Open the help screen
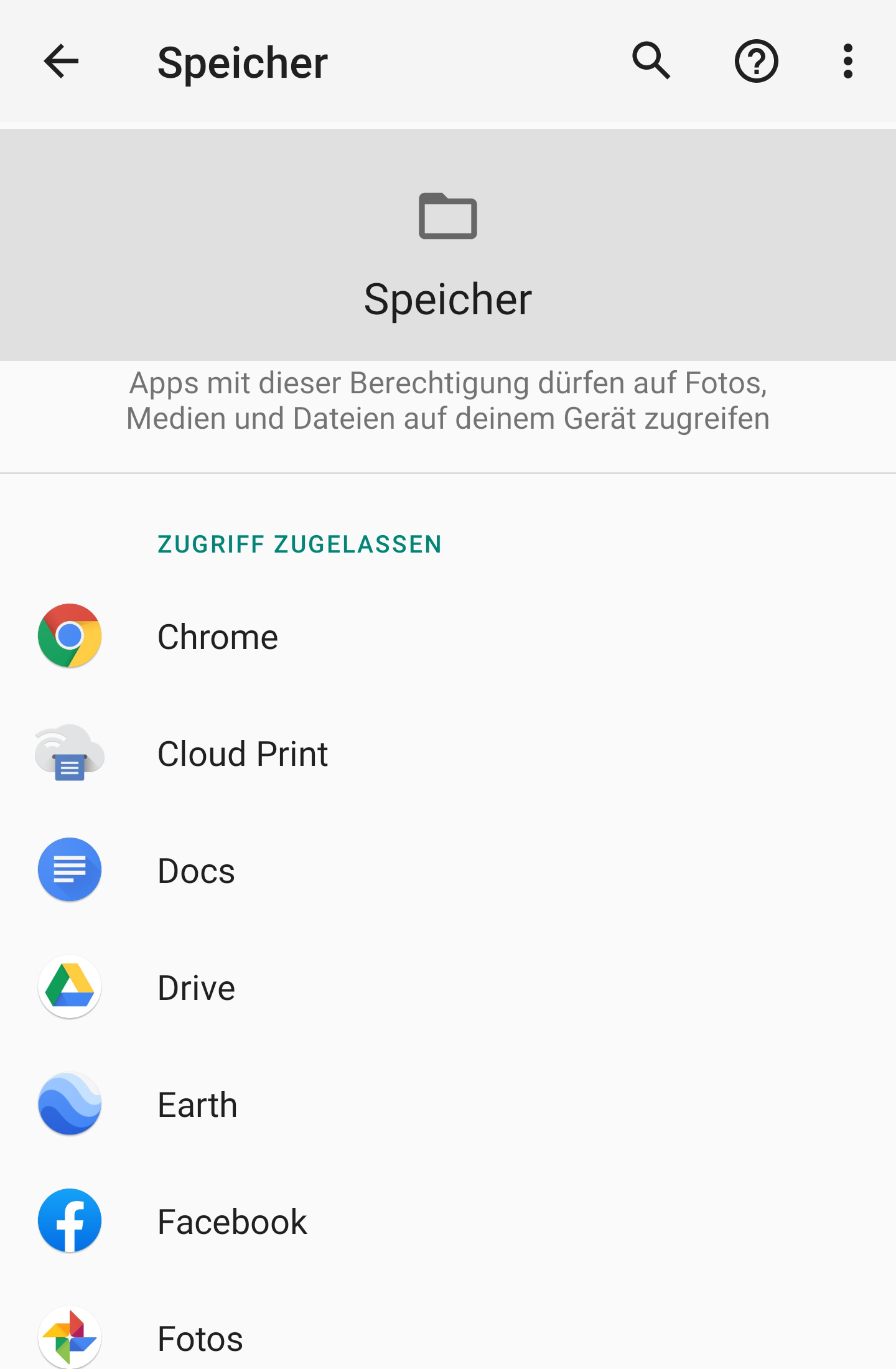The width and height of the screenshot is (896, 1369). click(757, 62)
